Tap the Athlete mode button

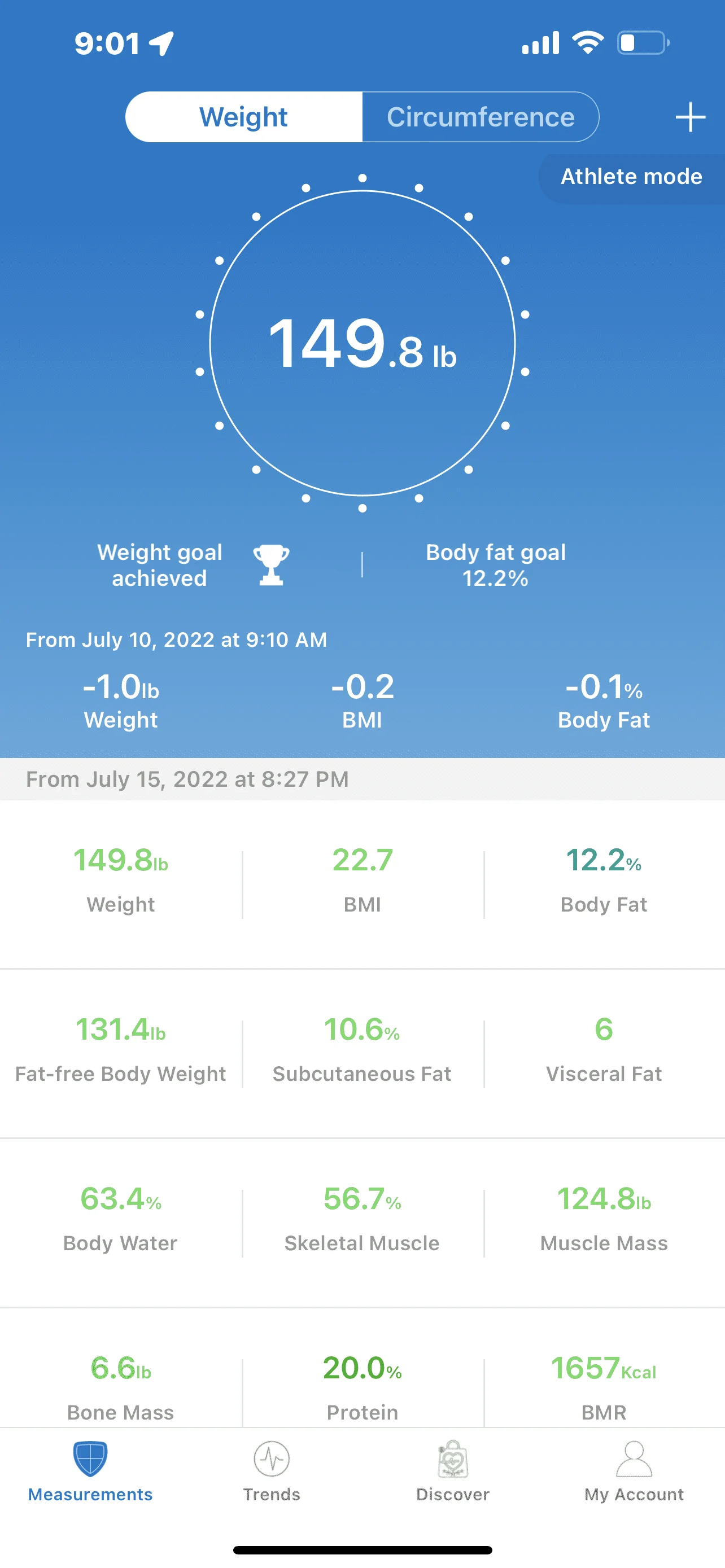(x=631, y=177)
